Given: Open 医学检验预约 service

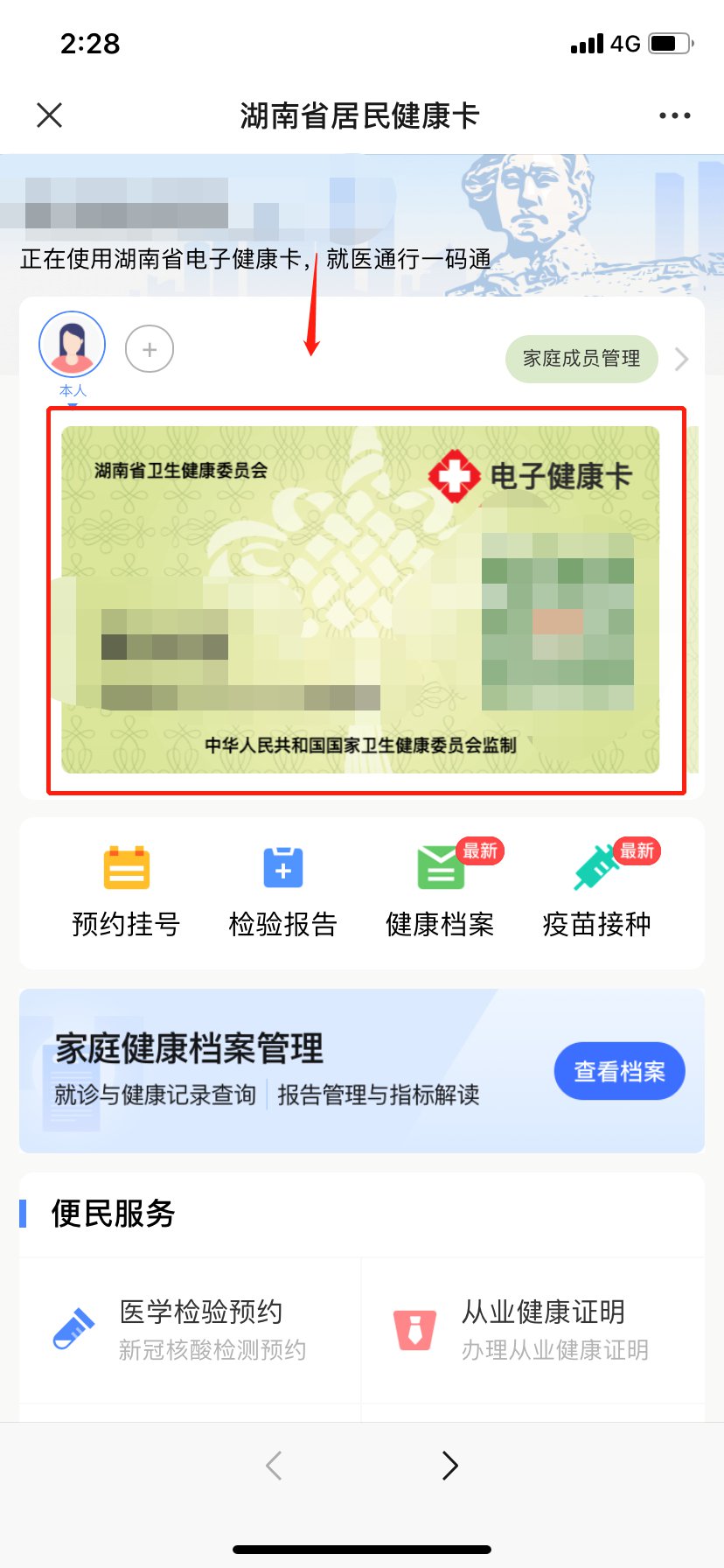Looking at the screenshot, I should click(190, 1329).
